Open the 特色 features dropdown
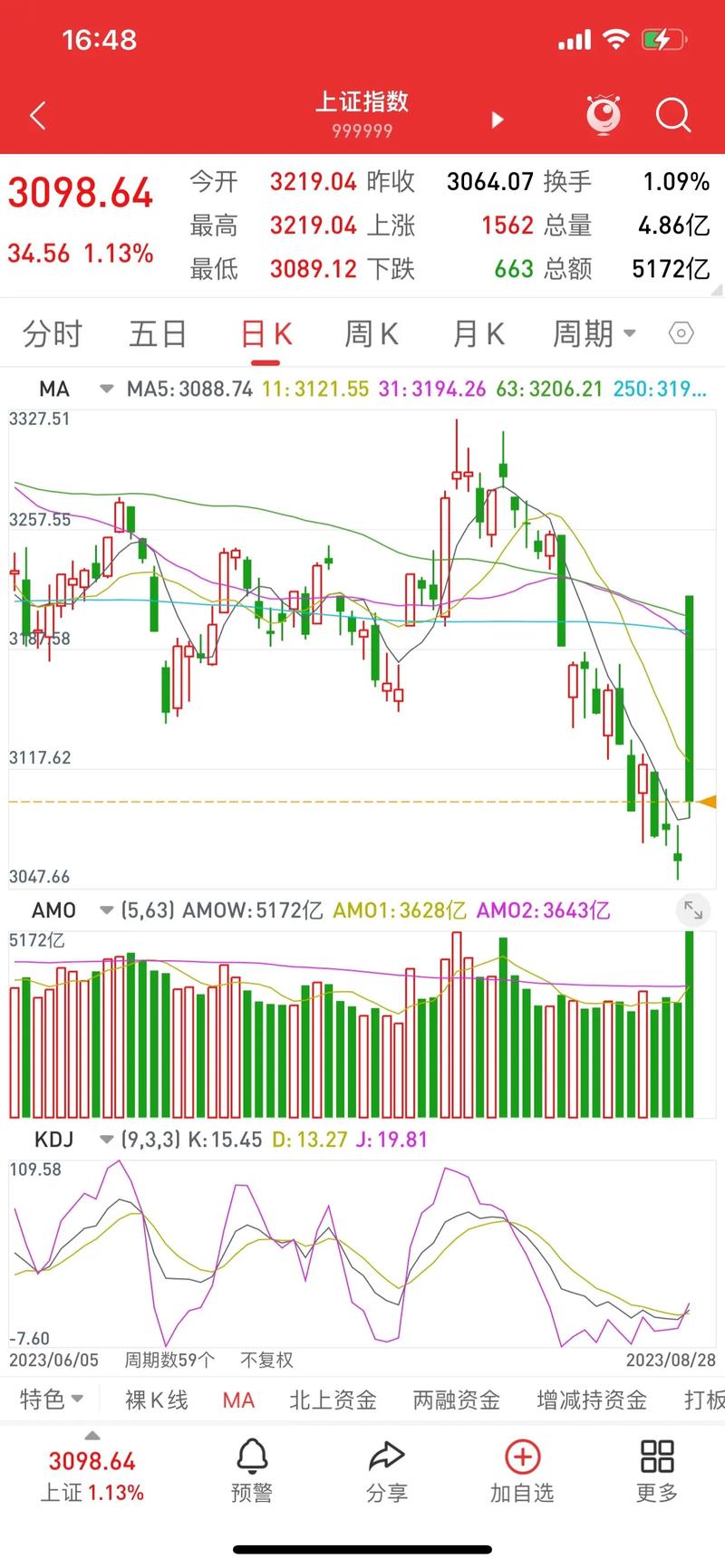Viewport: 725px width, 1568px height. point(52,1400)
